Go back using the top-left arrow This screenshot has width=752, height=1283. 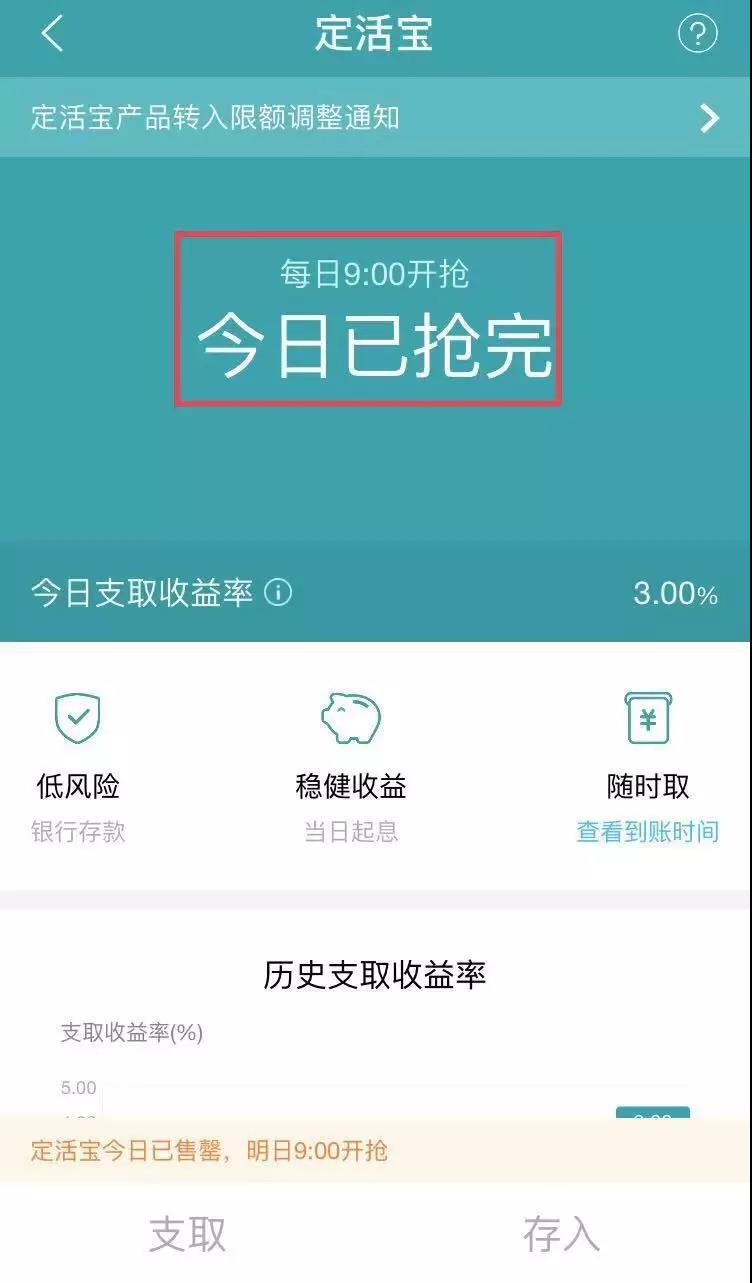[x=52, y=34]
